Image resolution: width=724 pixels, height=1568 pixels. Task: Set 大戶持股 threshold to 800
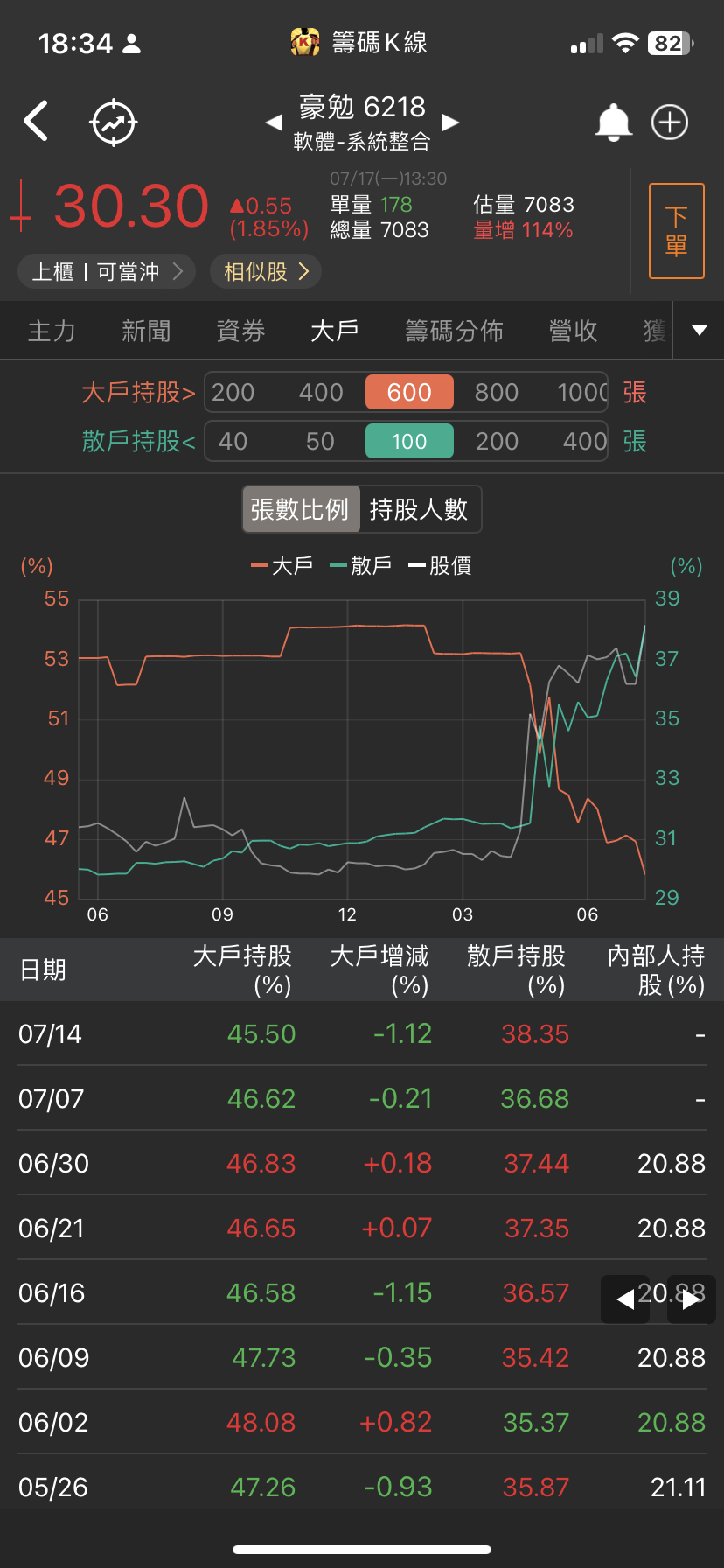[497, 392]
